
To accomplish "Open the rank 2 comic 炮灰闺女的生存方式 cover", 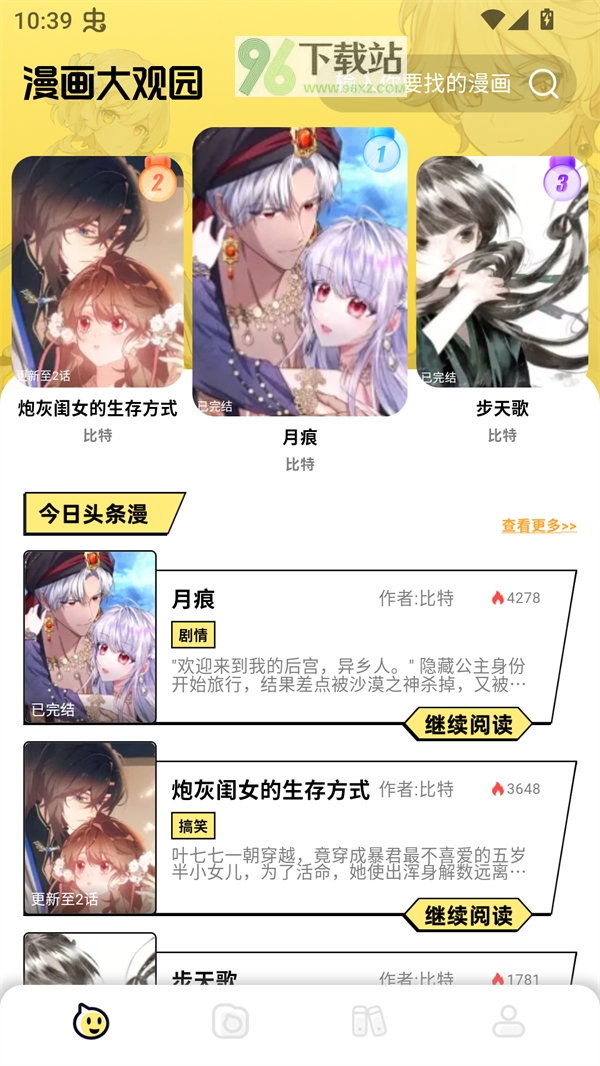I will pos(98,272).
